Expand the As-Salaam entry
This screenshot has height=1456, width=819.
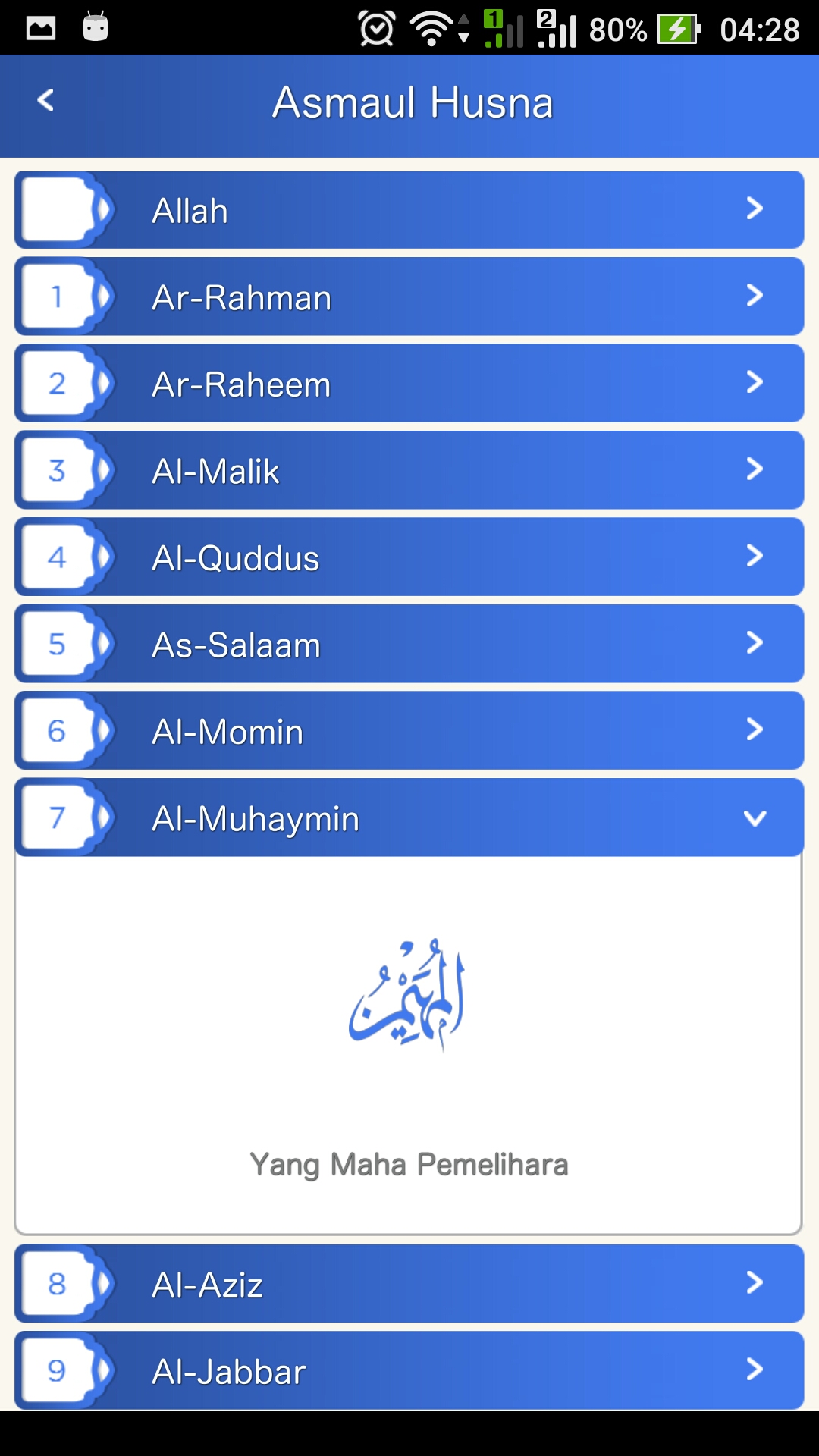tap(409, 644)
